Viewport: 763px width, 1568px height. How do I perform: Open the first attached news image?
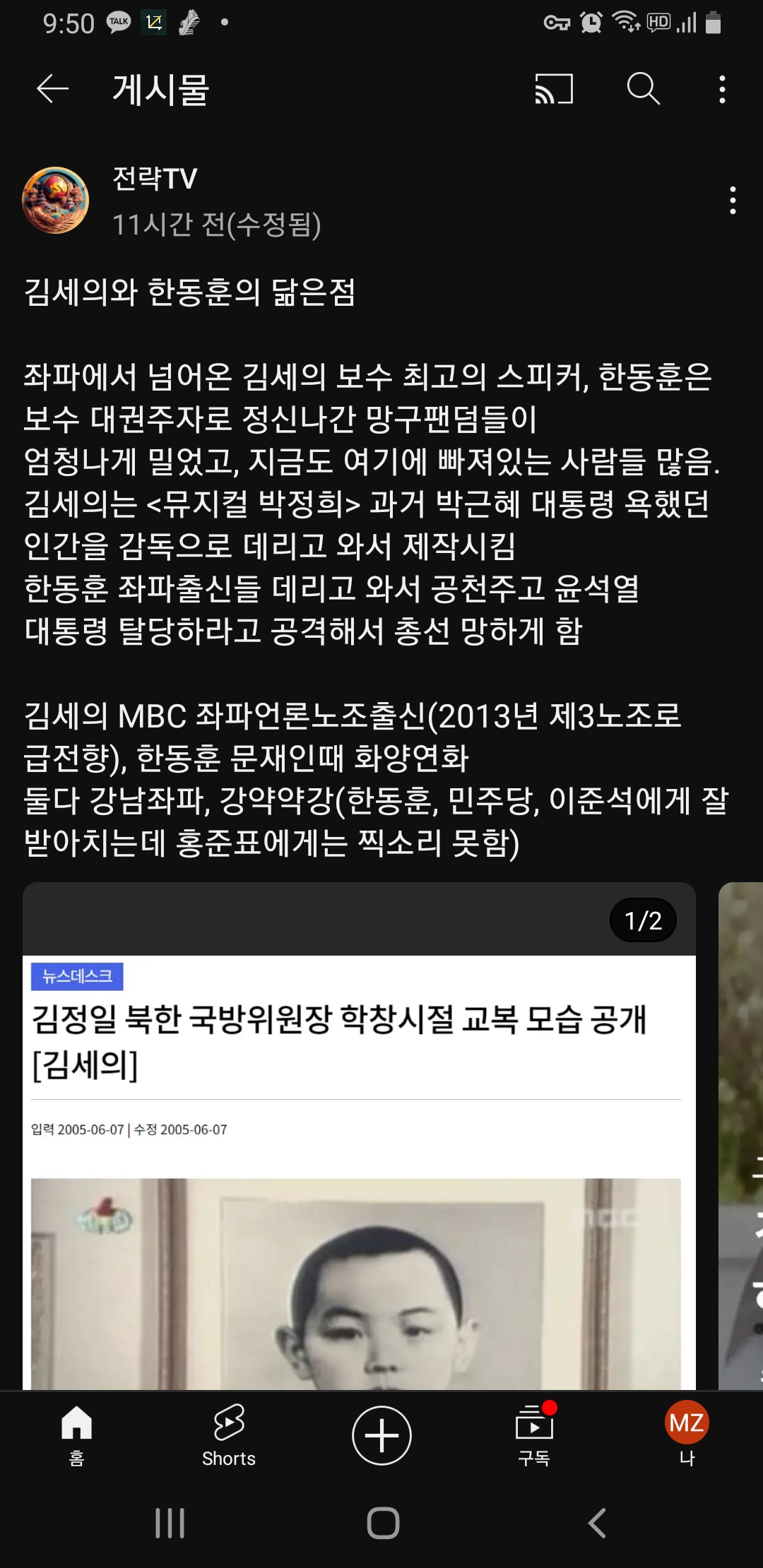click(x=359, y=1136)
